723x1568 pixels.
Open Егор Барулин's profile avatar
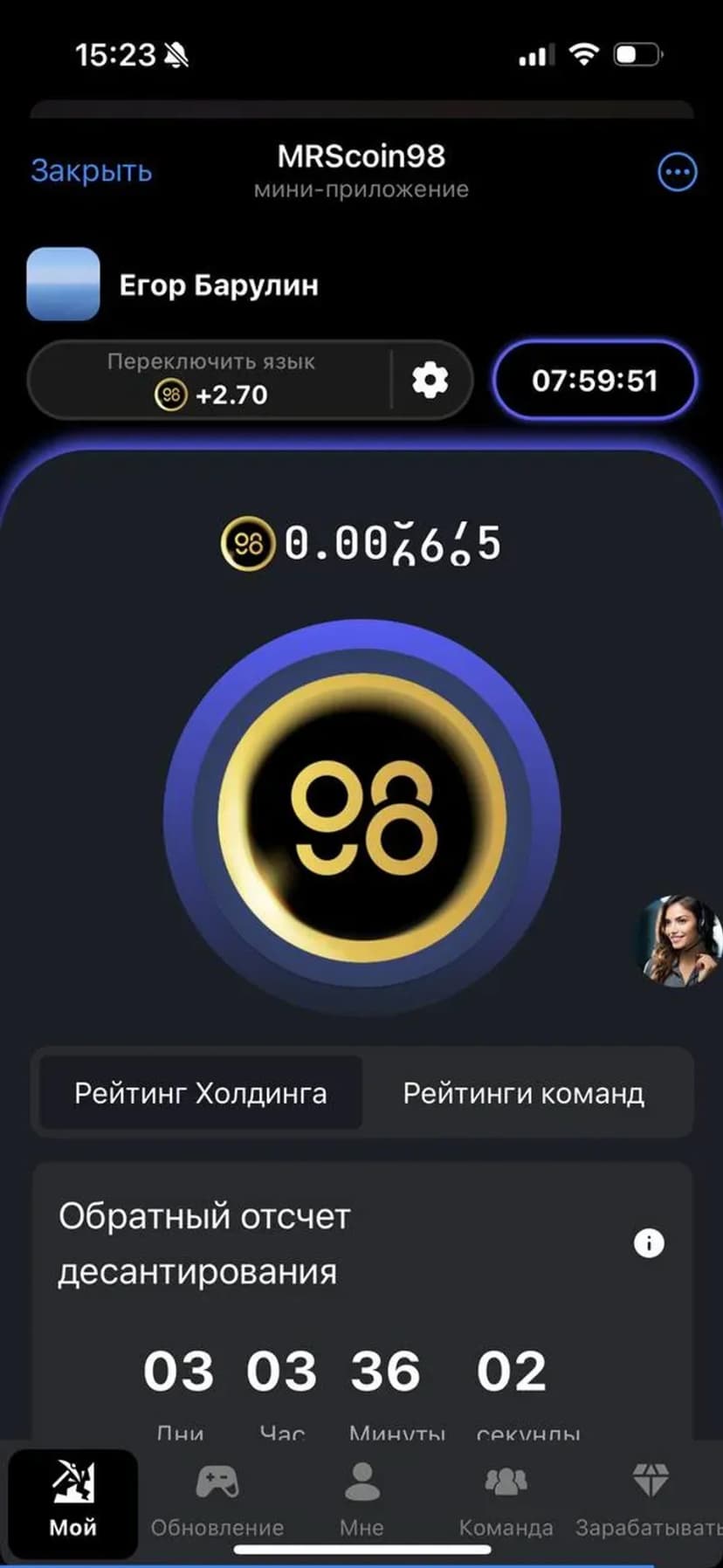tap(64, 284)
